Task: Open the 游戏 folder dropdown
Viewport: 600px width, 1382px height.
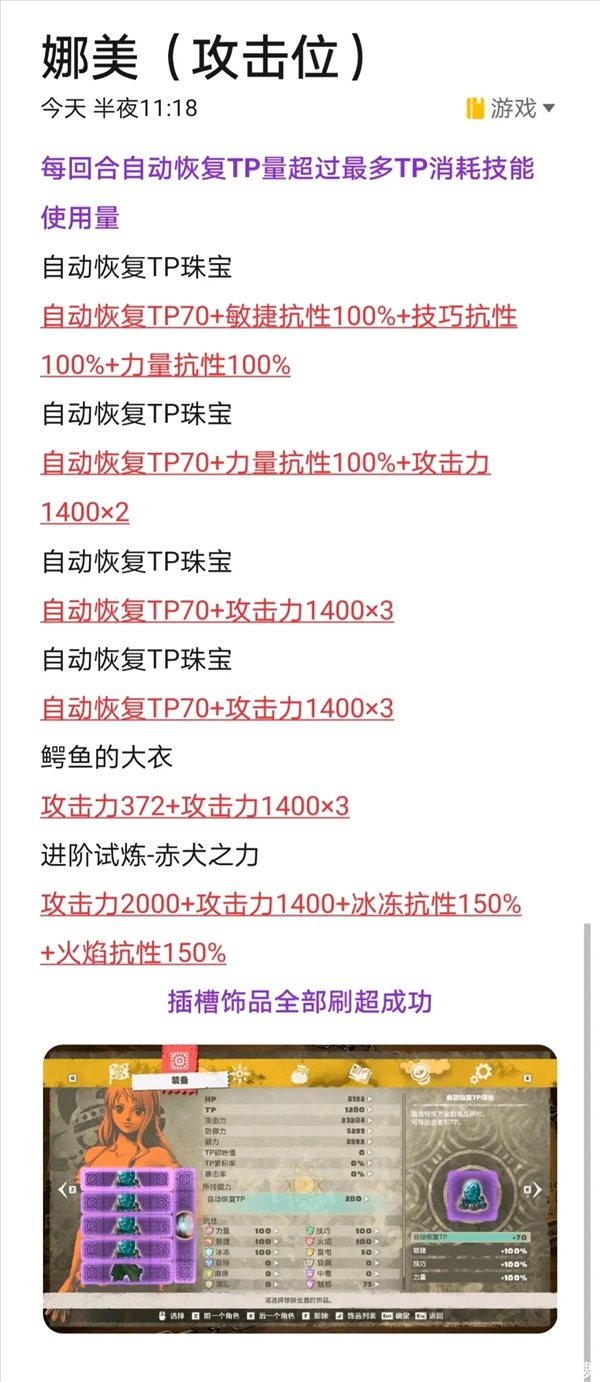Action: (511, 108)
